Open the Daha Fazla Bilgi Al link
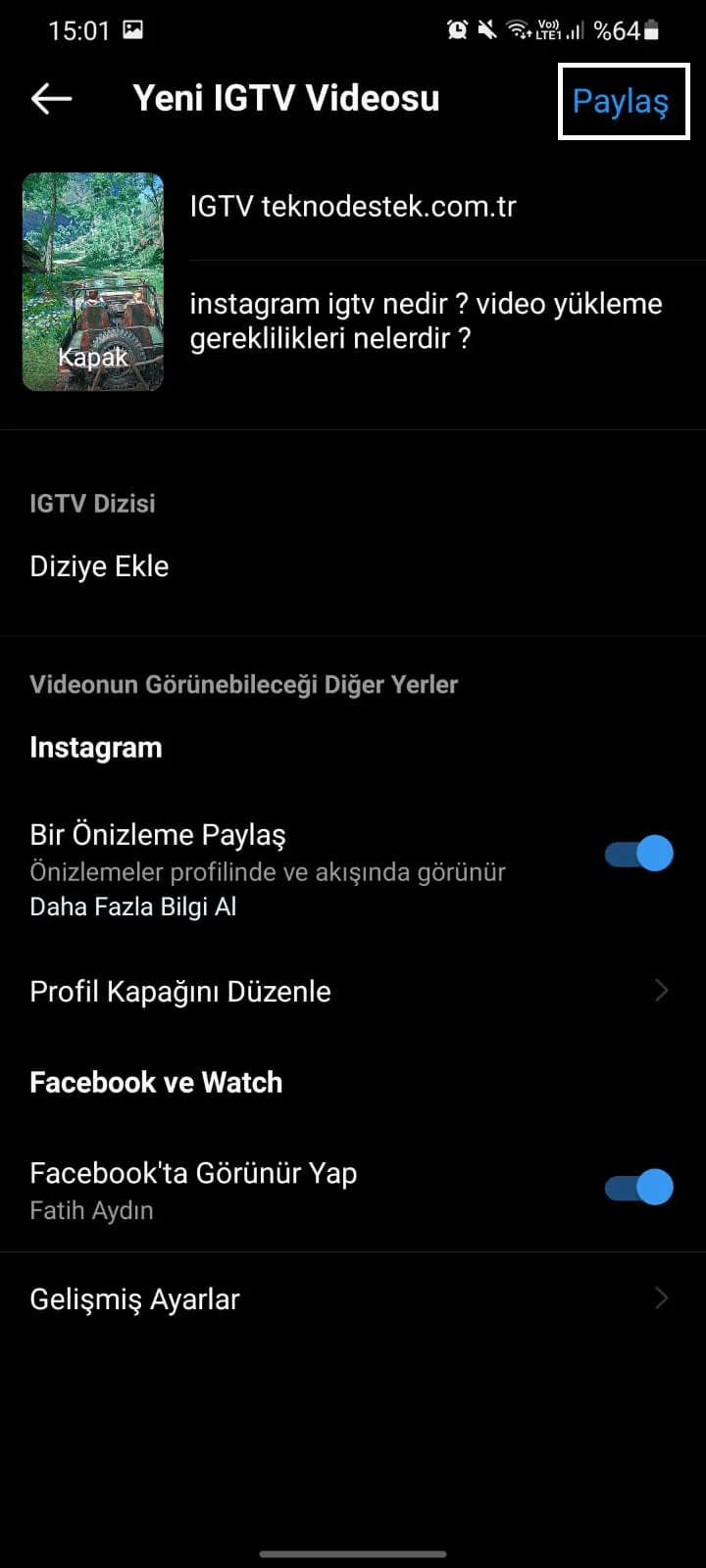The height and width of the screenshot is (1568, 706). click(133, 906)
